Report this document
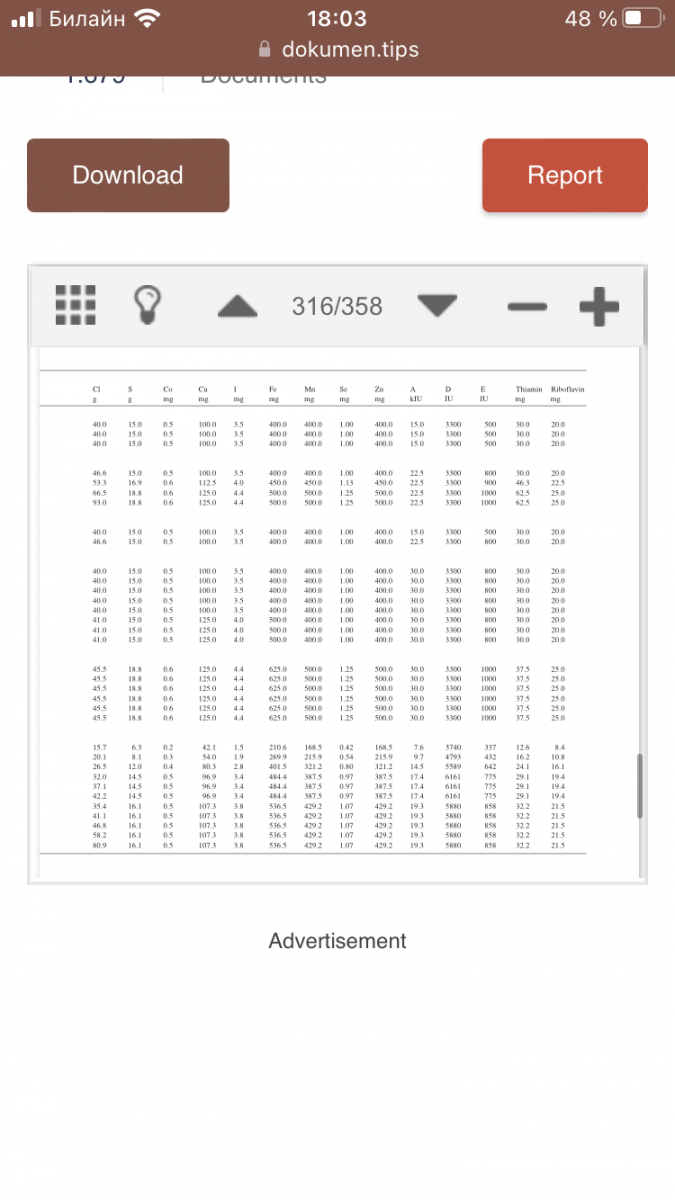 pos(564,175)
